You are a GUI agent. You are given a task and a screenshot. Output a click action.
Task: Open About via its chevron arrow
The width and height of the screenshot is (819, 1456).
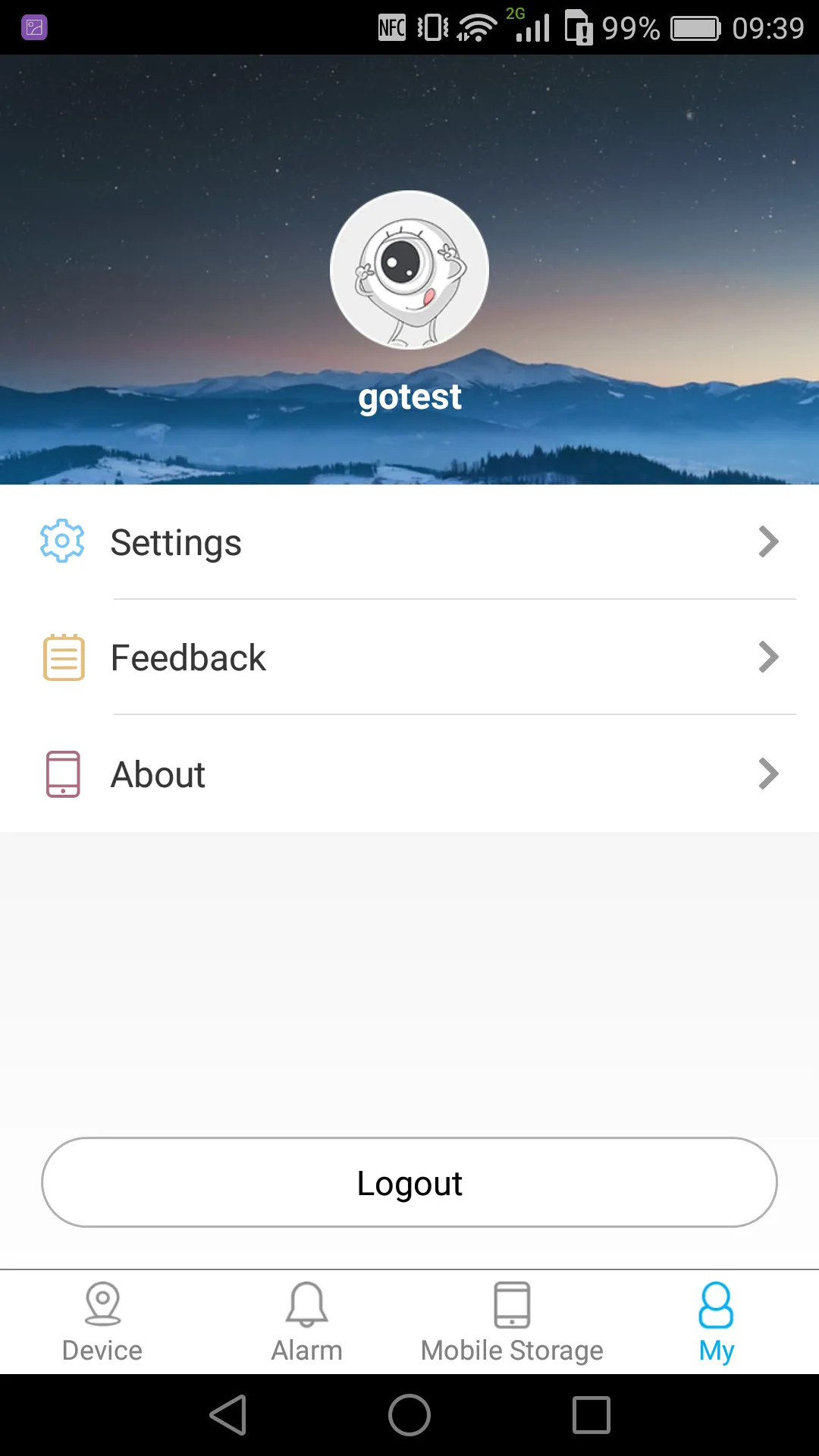[x=769, y=773]
